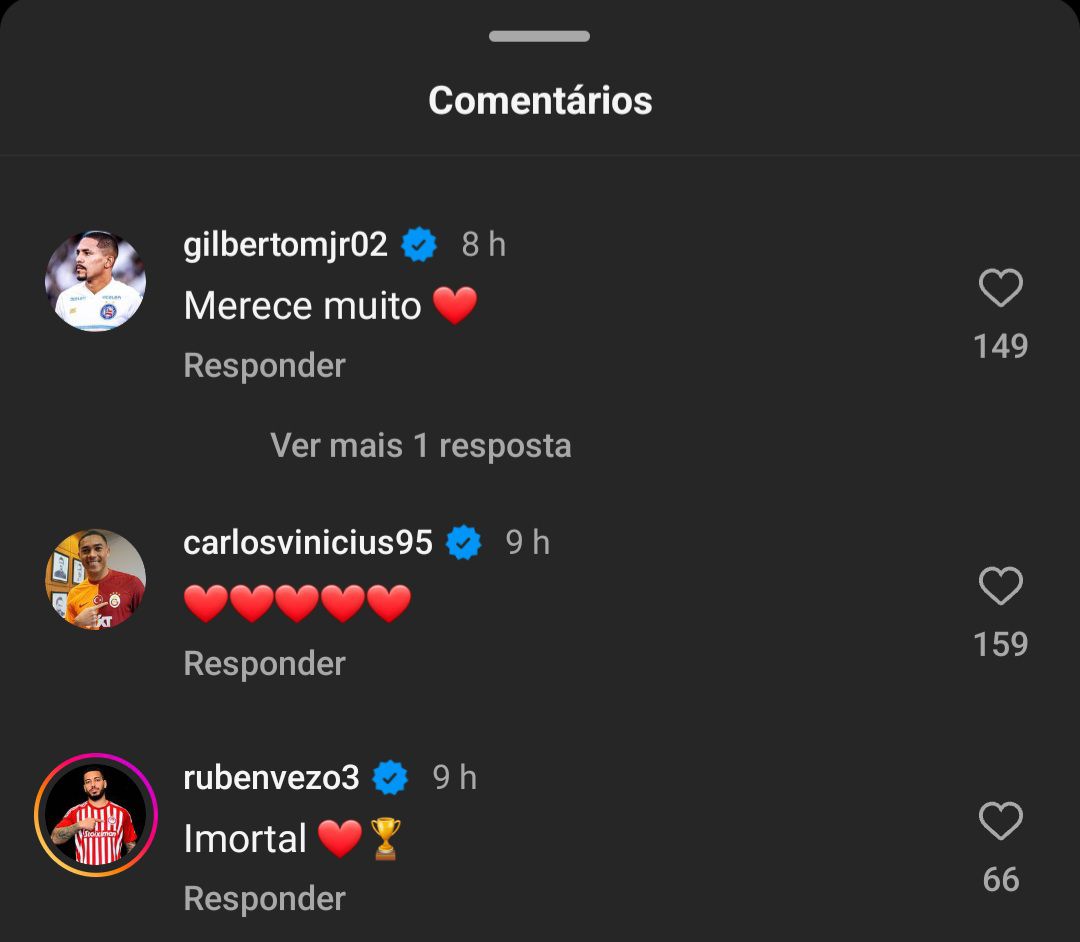The width and height of the screenshot is (1080, 942).
Task: Open profile via carlosvinicius95 username
Action: coord(308,543)
